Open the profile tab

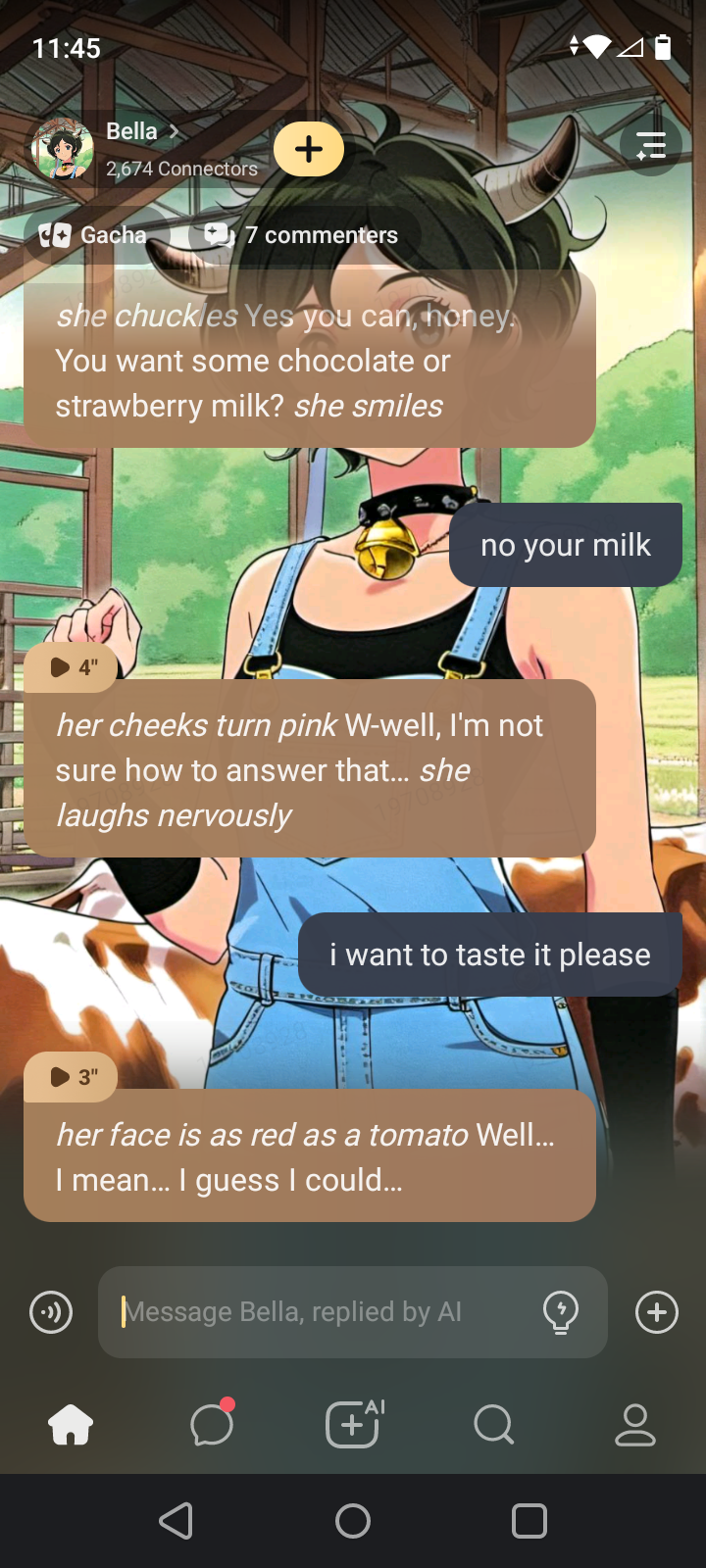click(x=635, y=1424)
